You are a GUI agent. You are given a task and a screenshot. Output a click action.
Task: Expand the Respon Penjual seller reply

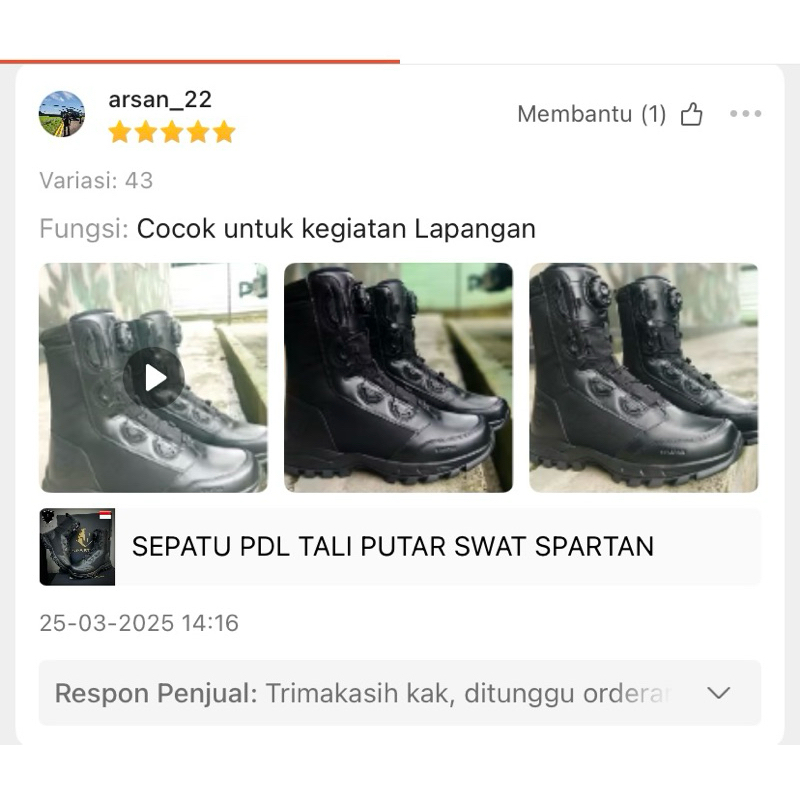click(718, 693)
